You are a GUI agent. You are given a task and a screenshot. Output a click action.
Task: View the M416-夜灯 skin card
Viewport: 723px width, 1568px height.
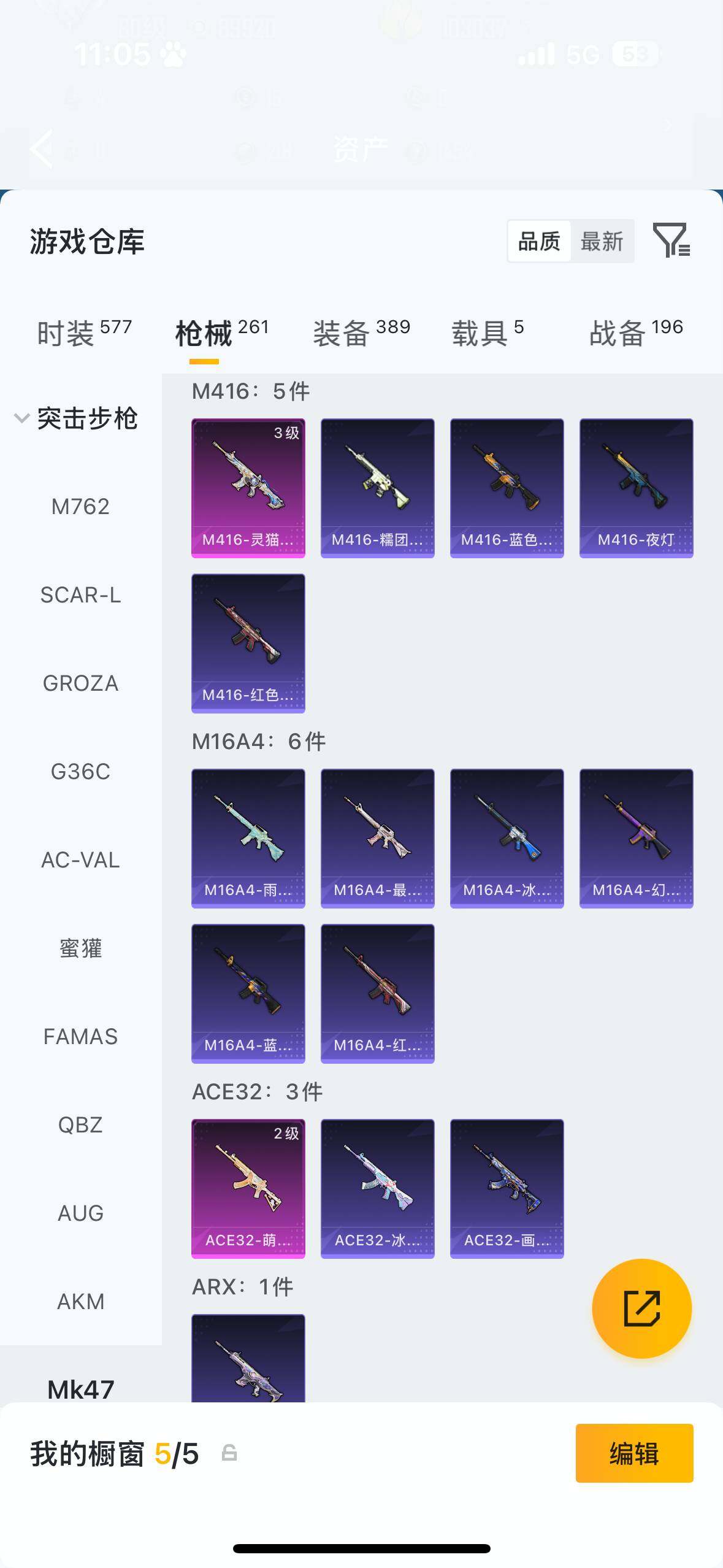coord(636,488)
